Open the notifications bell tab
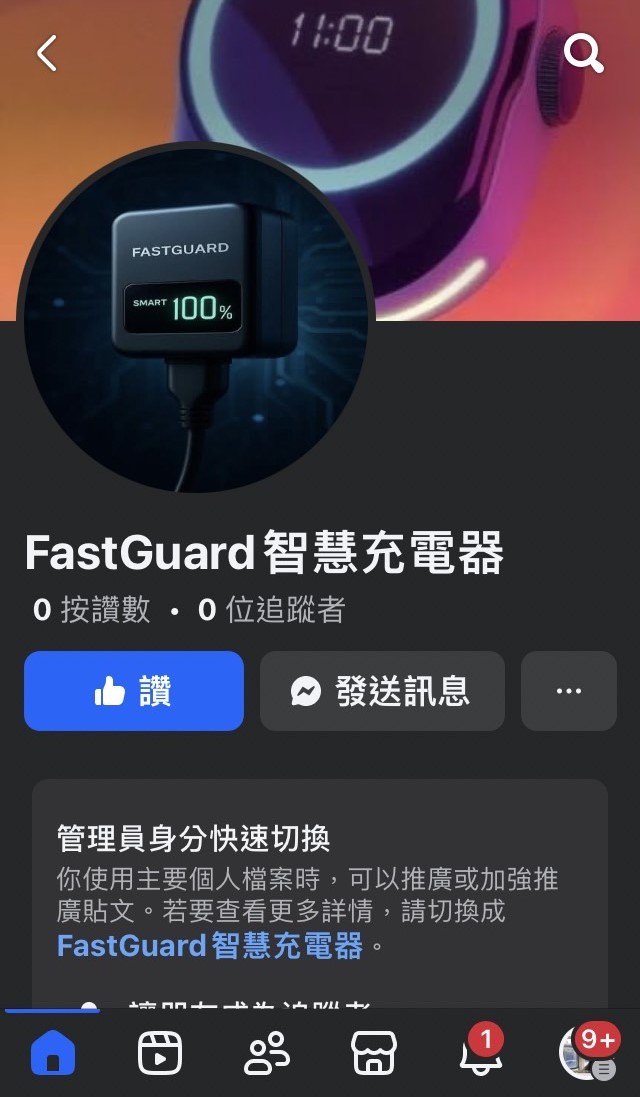640x1097 pixels. 480,1055
